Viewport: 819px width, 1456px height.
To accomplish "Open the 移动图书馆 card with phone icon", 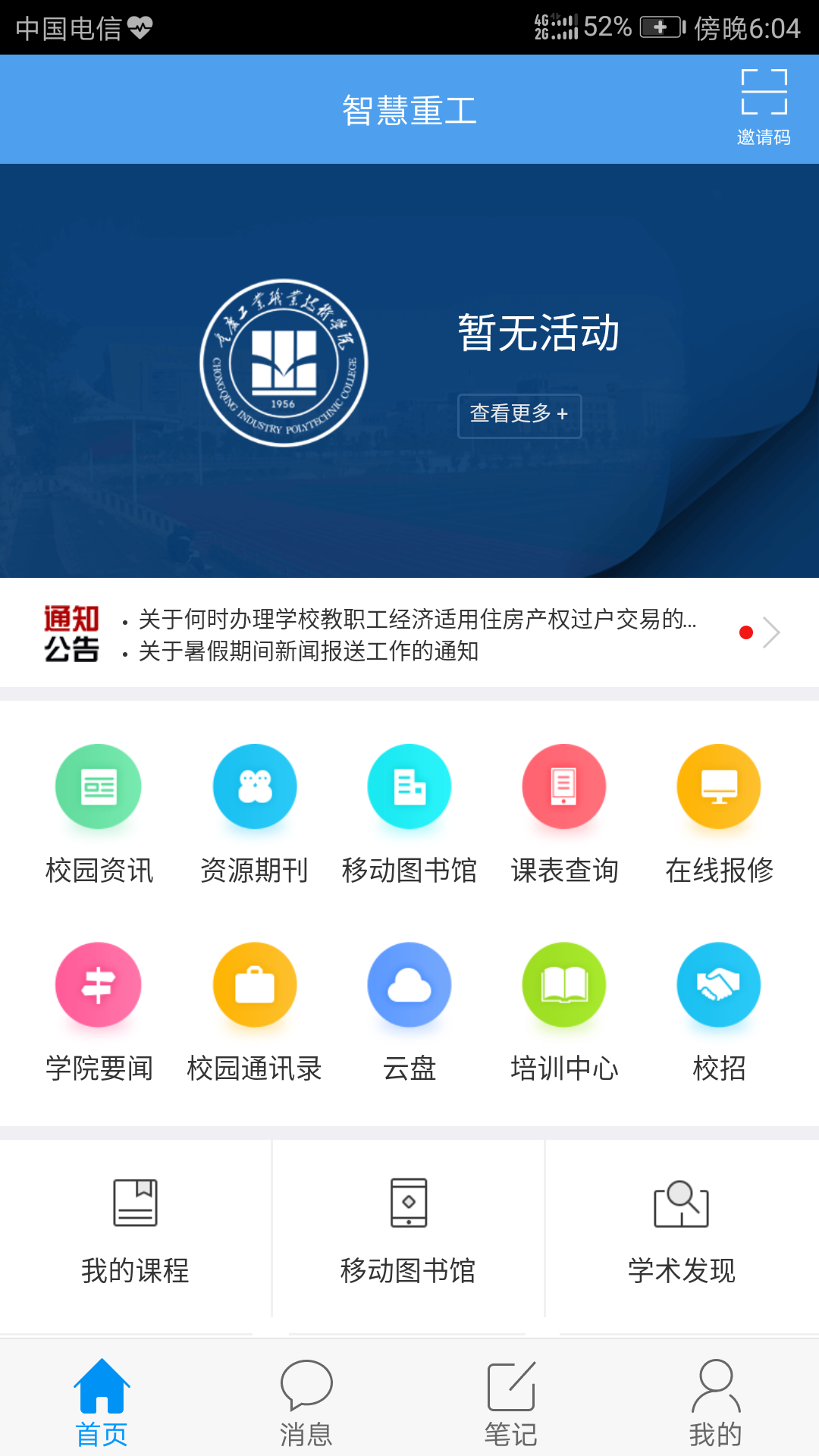I will (408, 1228).
